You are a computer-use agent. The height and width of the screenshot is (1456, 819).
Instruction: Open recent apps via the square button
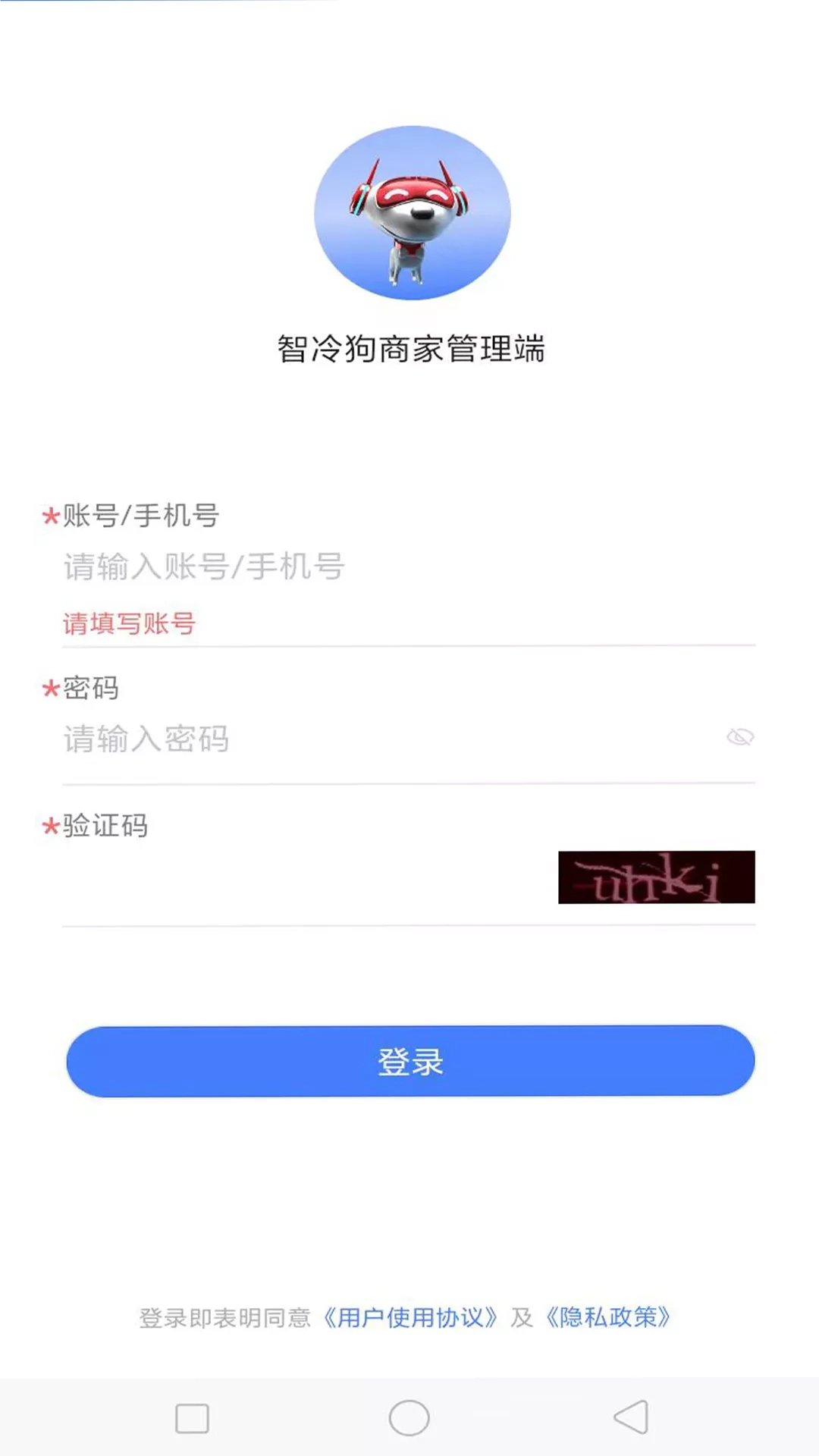tap(192, 1418)
